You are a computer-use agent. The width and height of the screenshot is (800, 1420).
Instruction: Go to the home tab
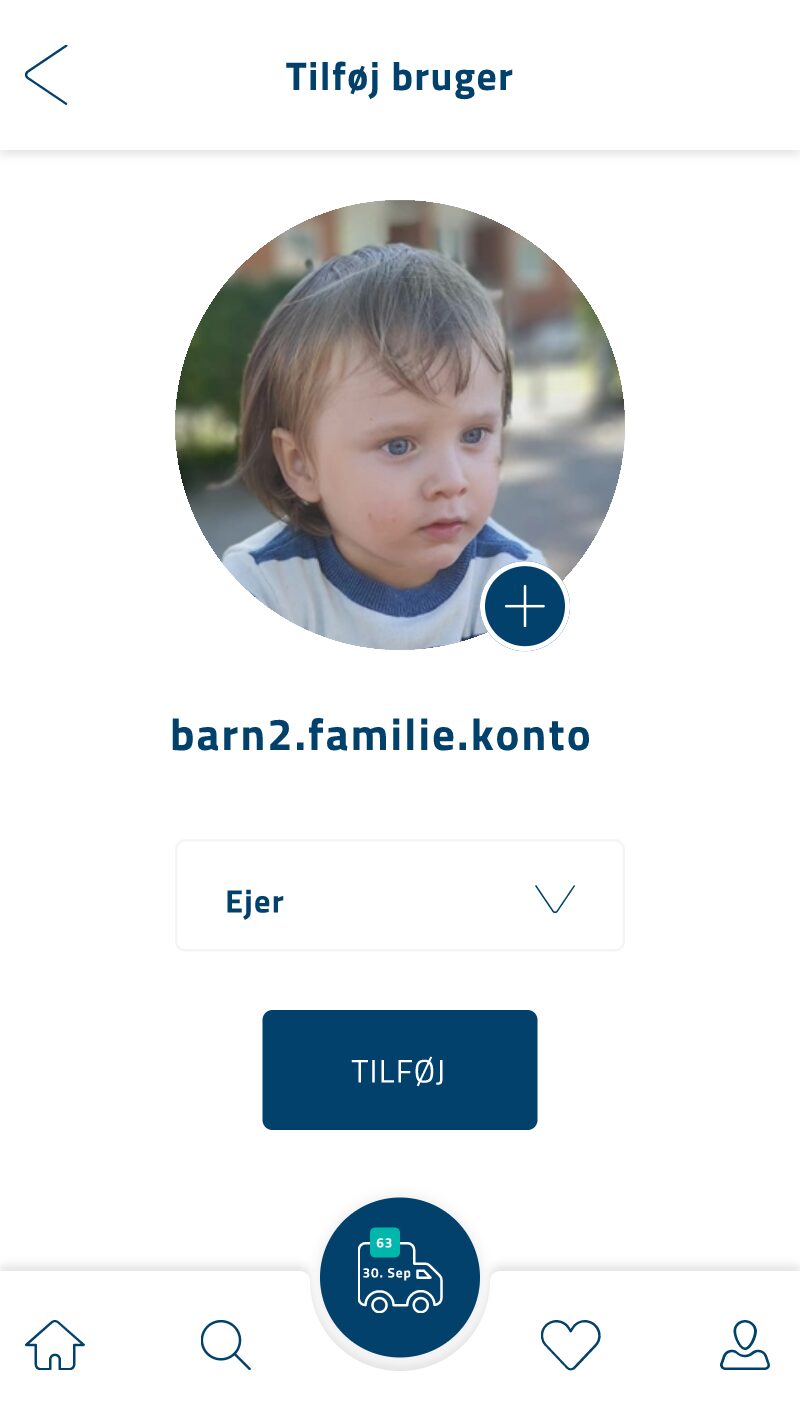[55, 1345]
